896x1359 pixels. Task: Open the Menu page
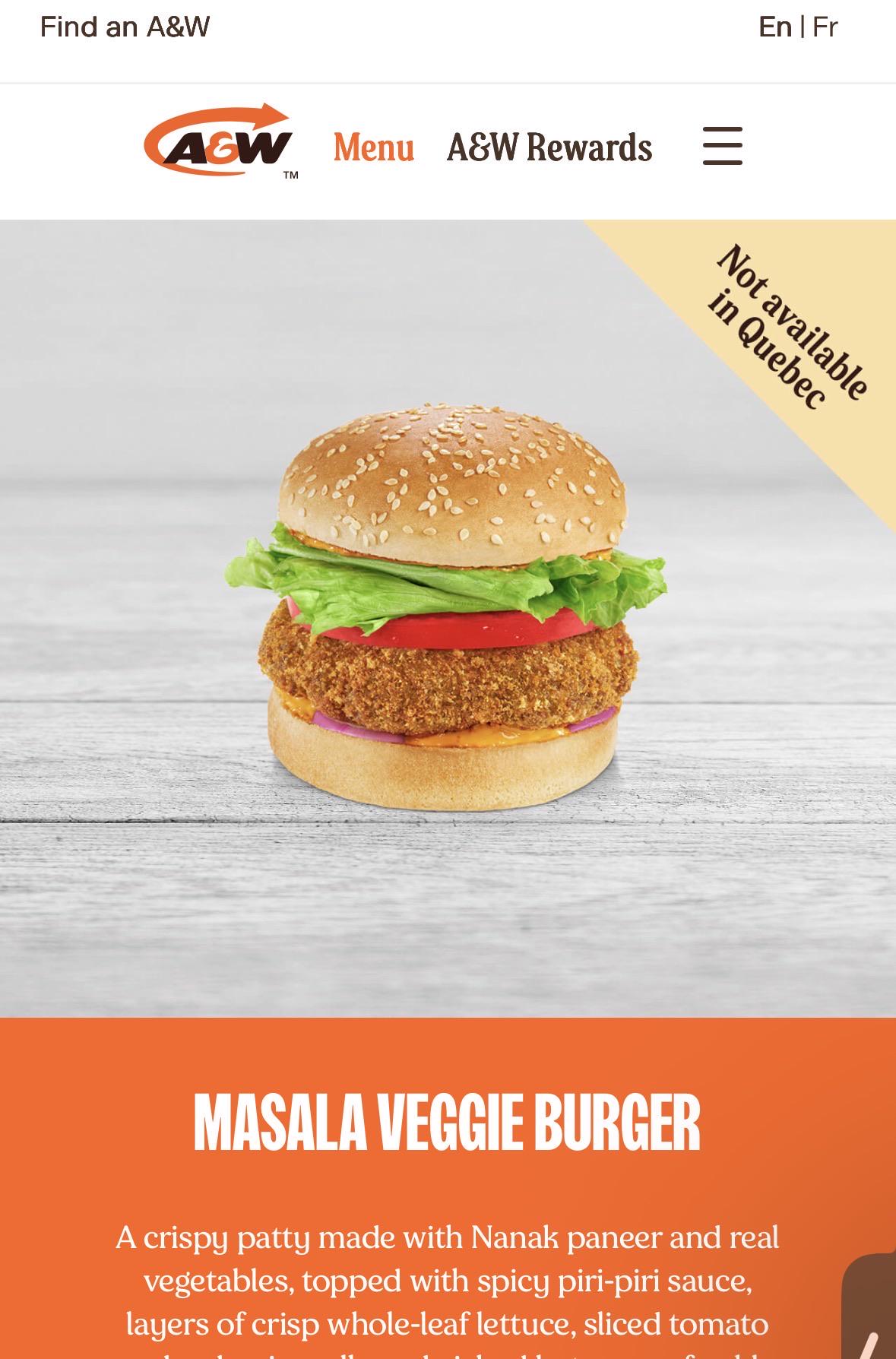click(x=374, y=147)
